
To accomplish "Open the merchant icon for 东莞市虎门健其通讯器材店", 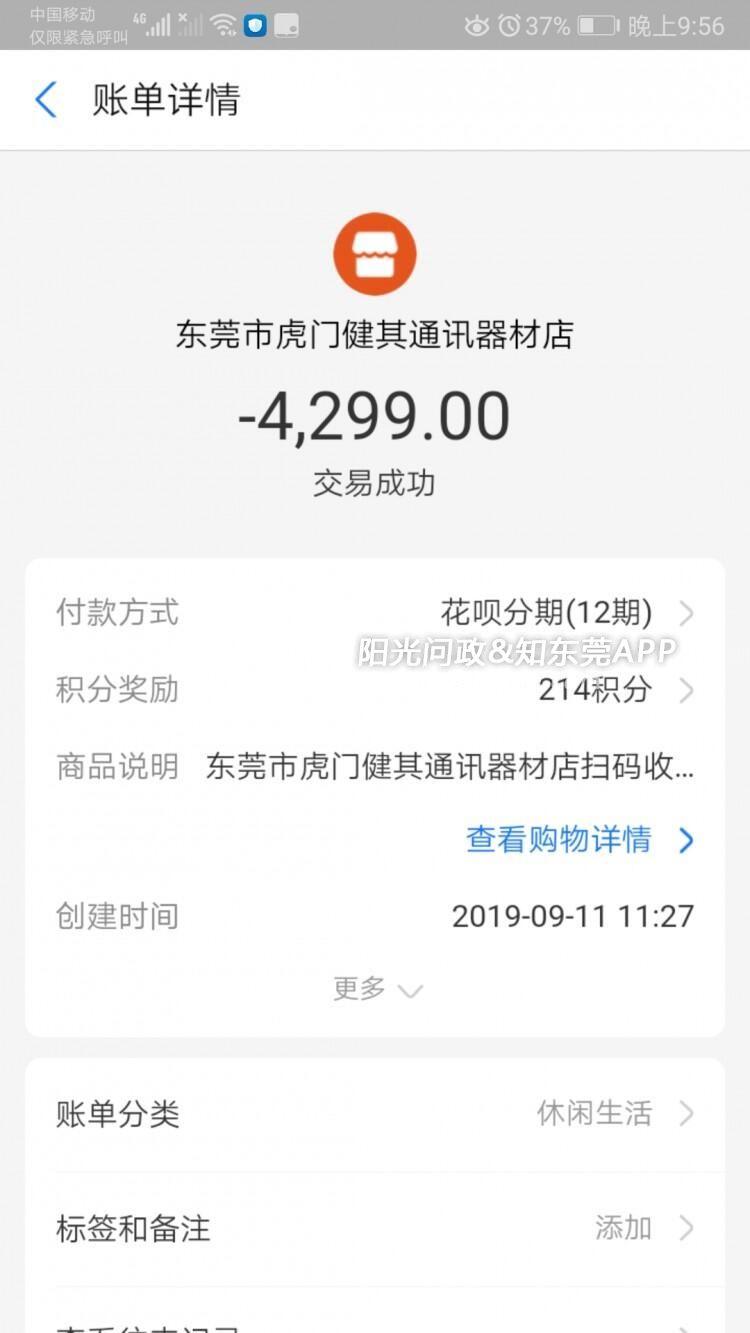I will 375,254.
